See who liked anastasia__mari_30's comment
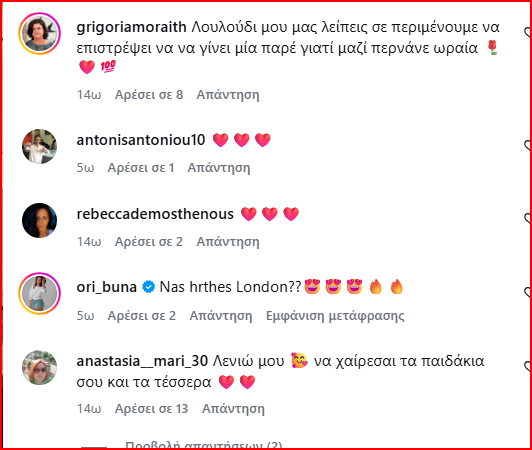532x450 pixels. point(152,409)
